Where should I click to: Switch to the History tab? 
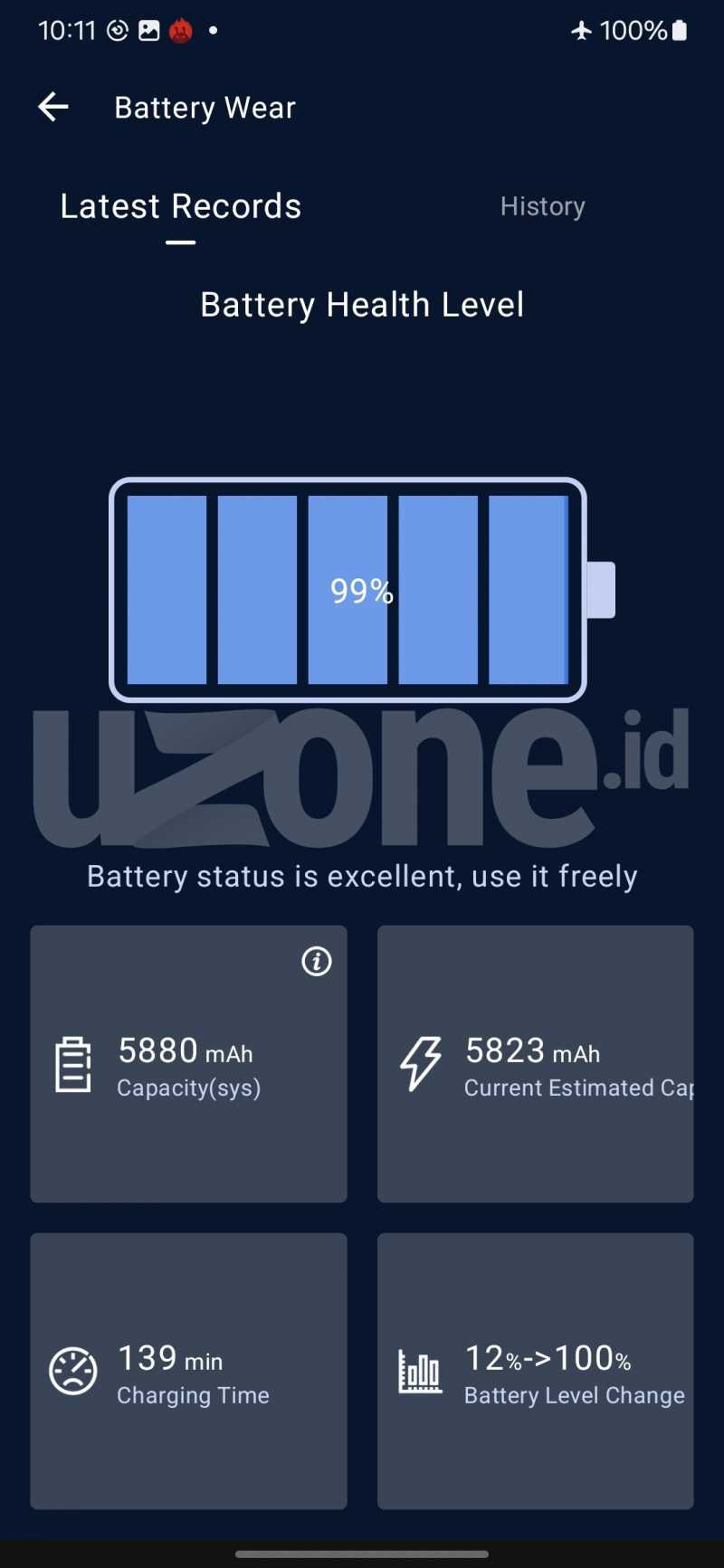(542, 206)
